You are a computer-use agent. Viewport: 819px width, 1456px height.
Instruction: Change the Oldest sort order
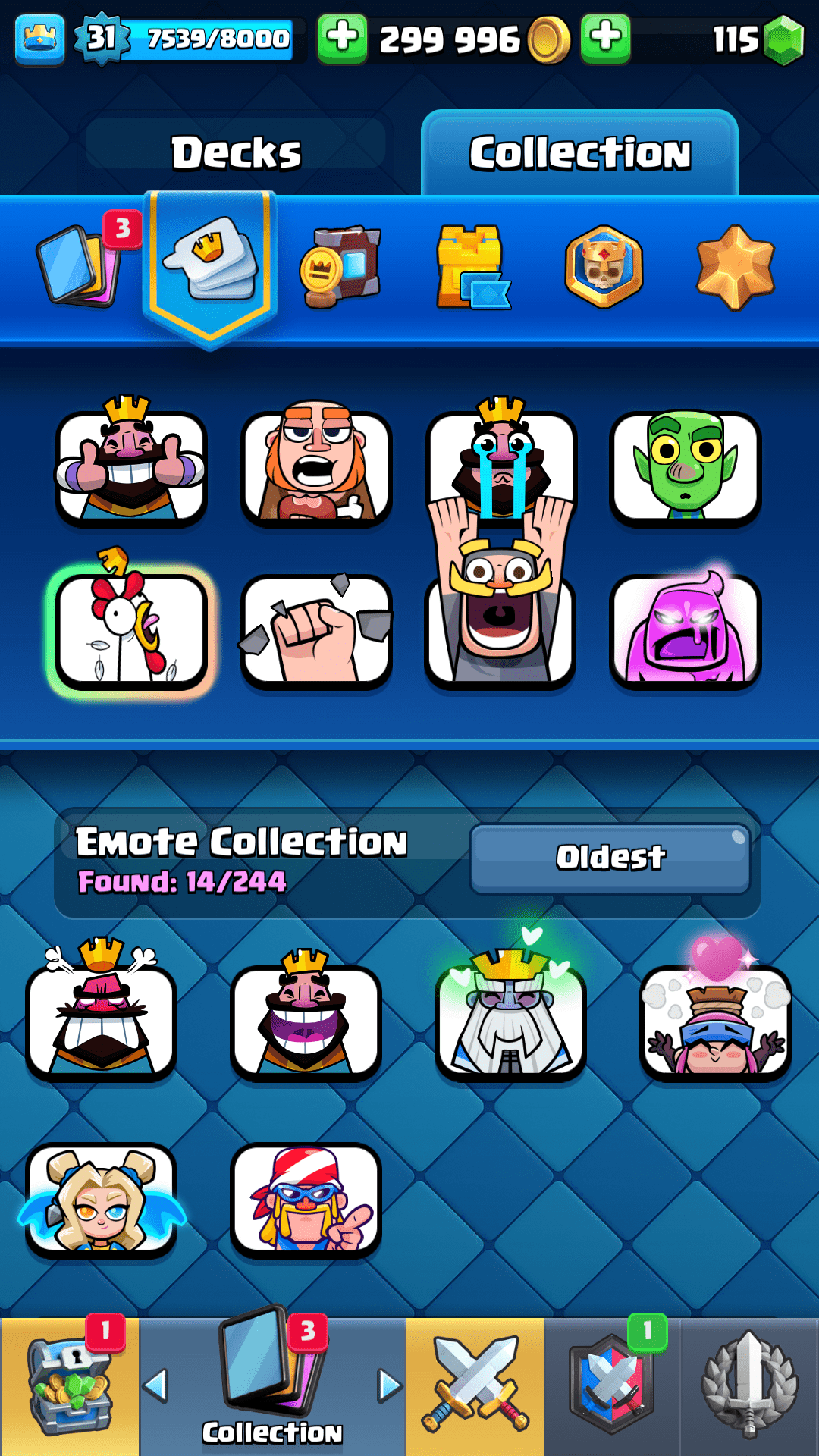(x=610, y=858)
